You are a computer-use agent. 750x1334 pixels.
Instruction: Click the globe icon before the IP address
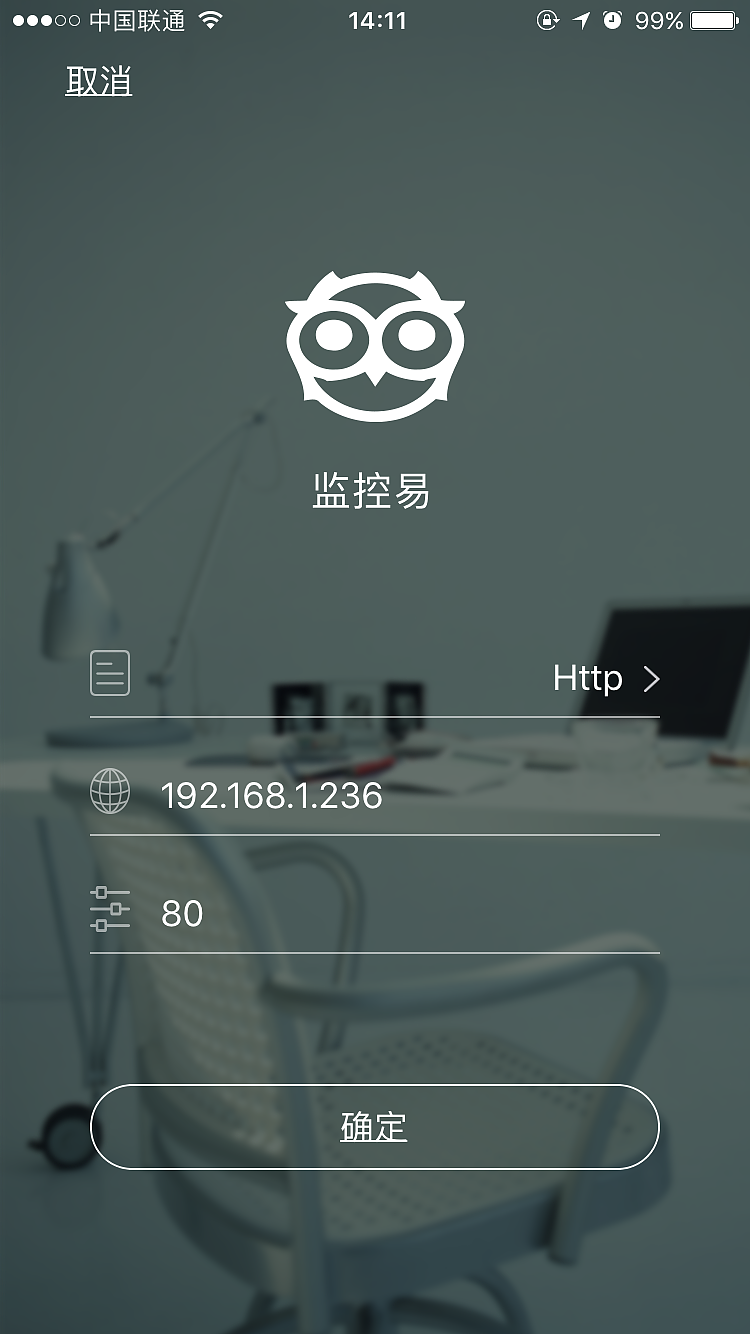[x=110, y=795]
